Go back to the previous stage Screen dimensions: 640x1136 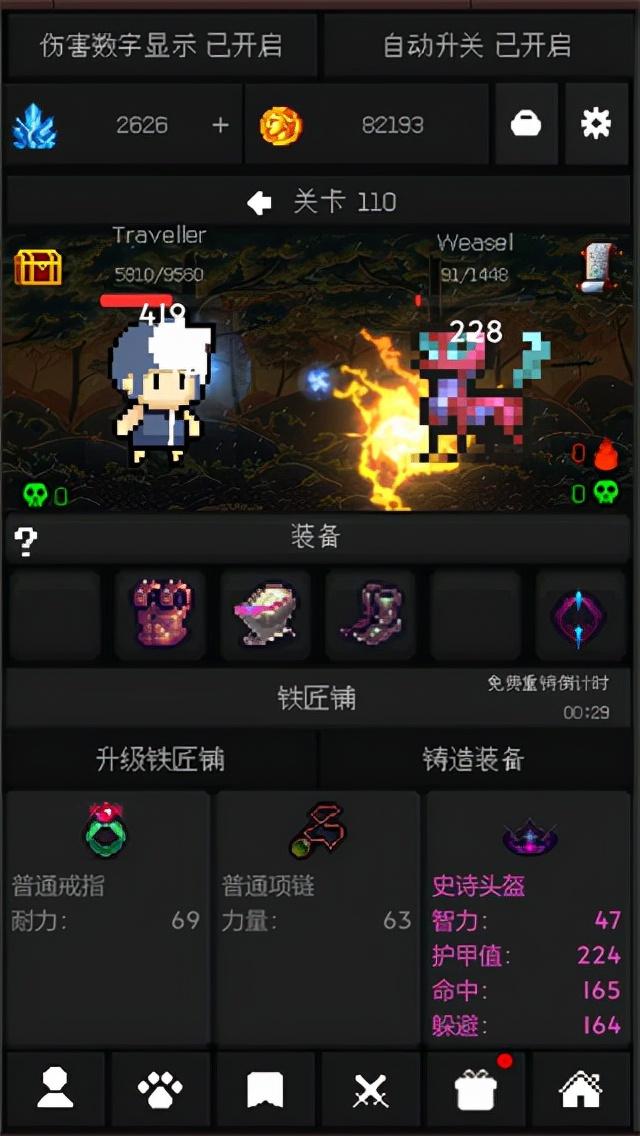tap(260, 203)
